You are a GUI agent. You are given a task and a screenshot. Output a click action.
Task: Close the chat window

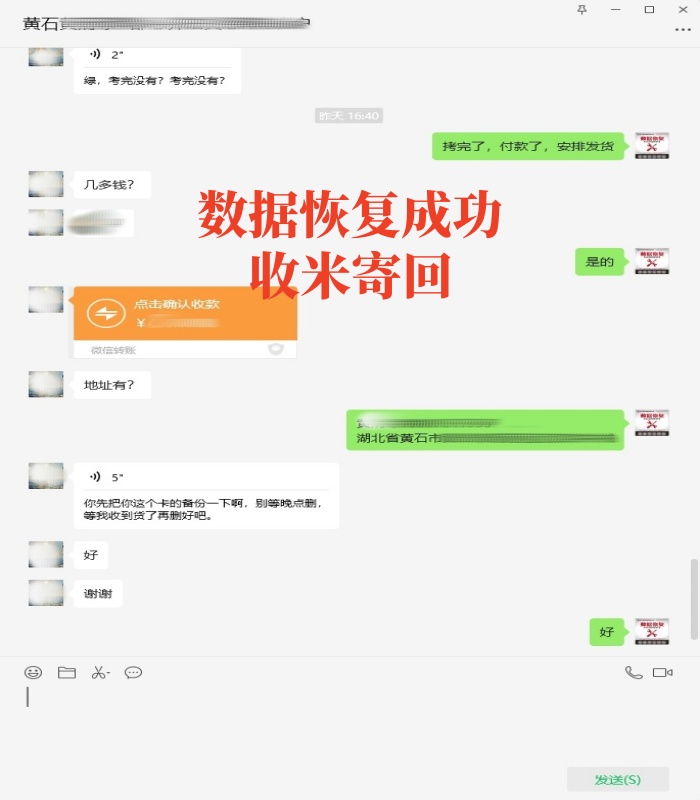(x=683, y=9)
